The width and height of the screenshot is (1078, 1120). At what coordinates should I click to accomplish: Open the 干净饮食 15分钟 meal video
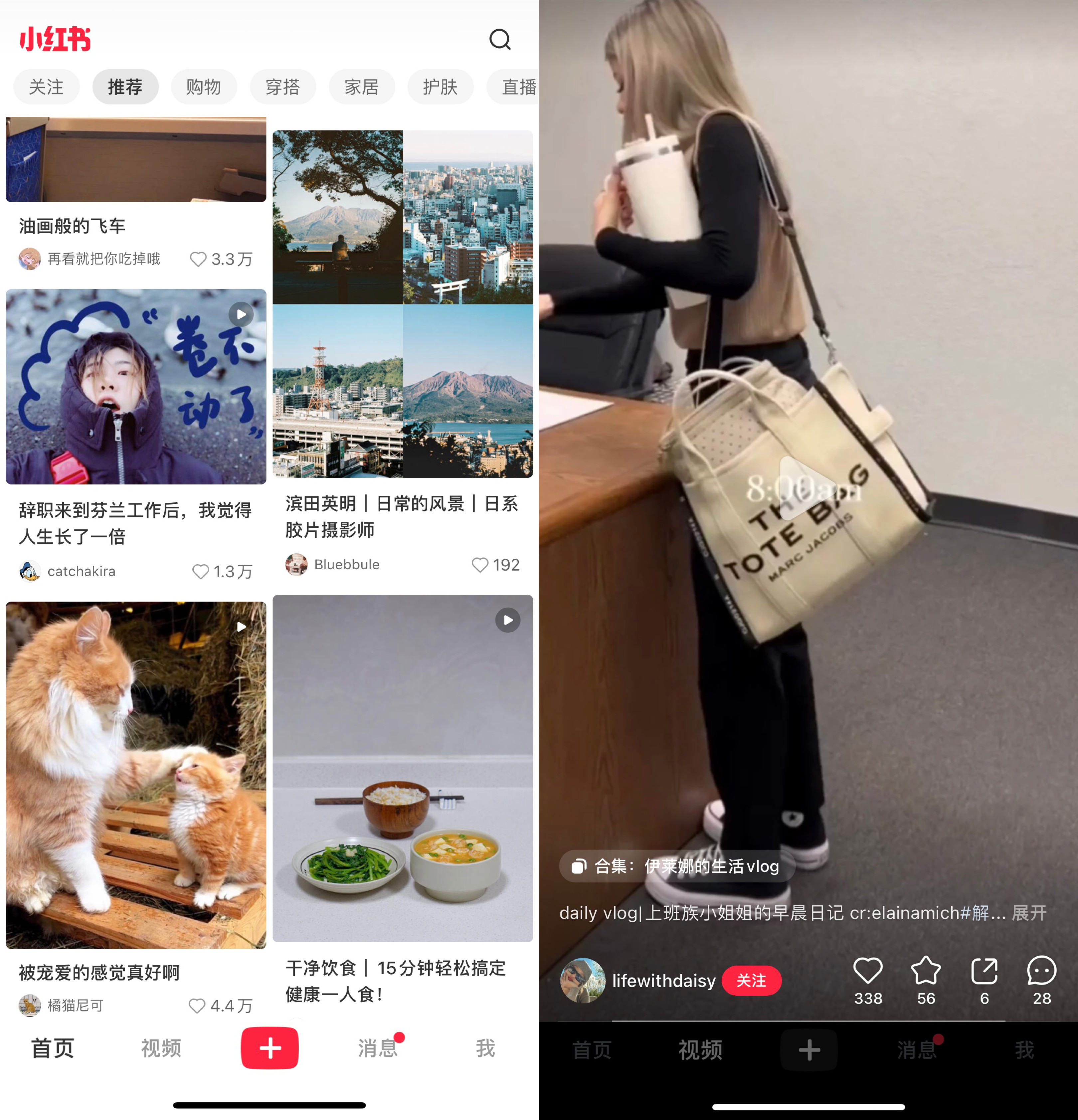click(402, 768)
